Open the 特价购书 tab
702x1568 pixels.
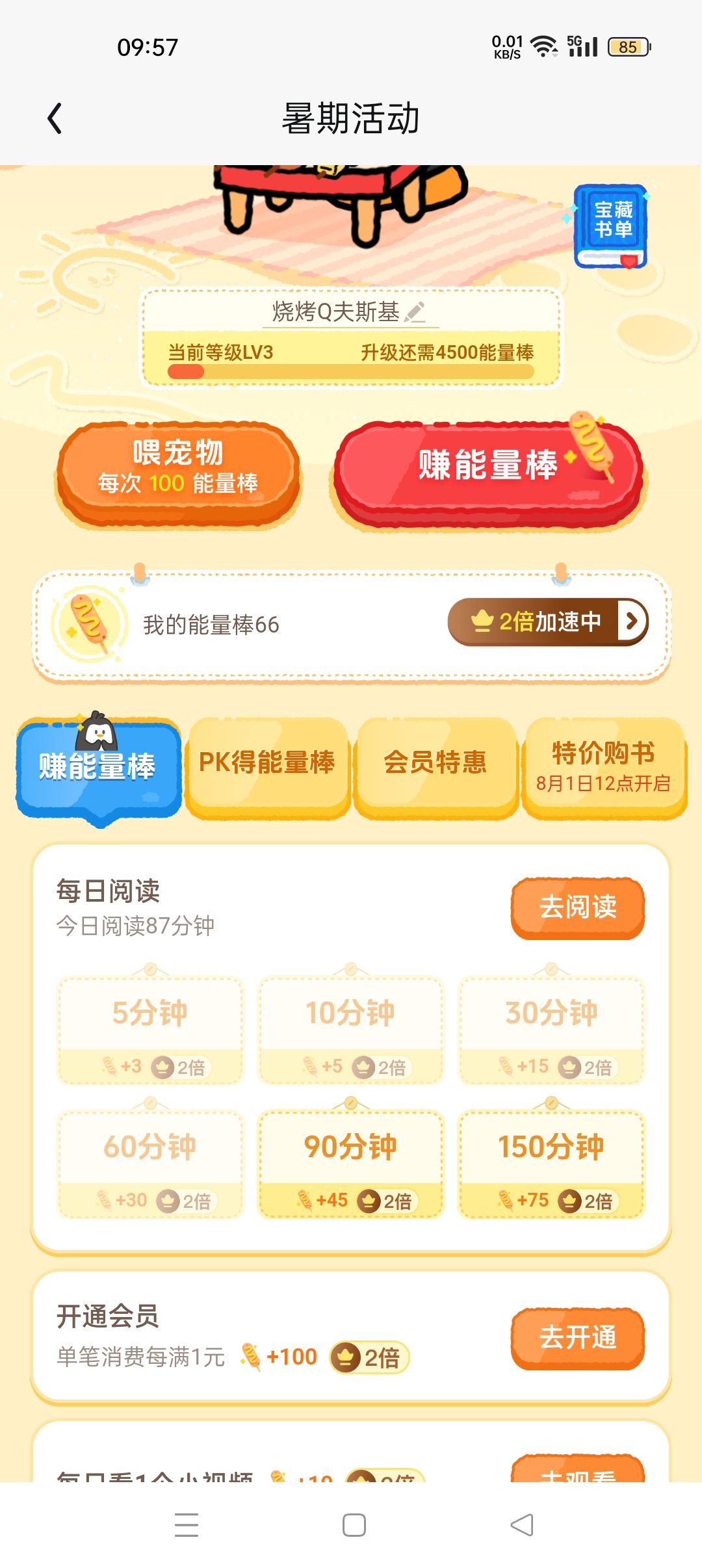pos(604,764)
